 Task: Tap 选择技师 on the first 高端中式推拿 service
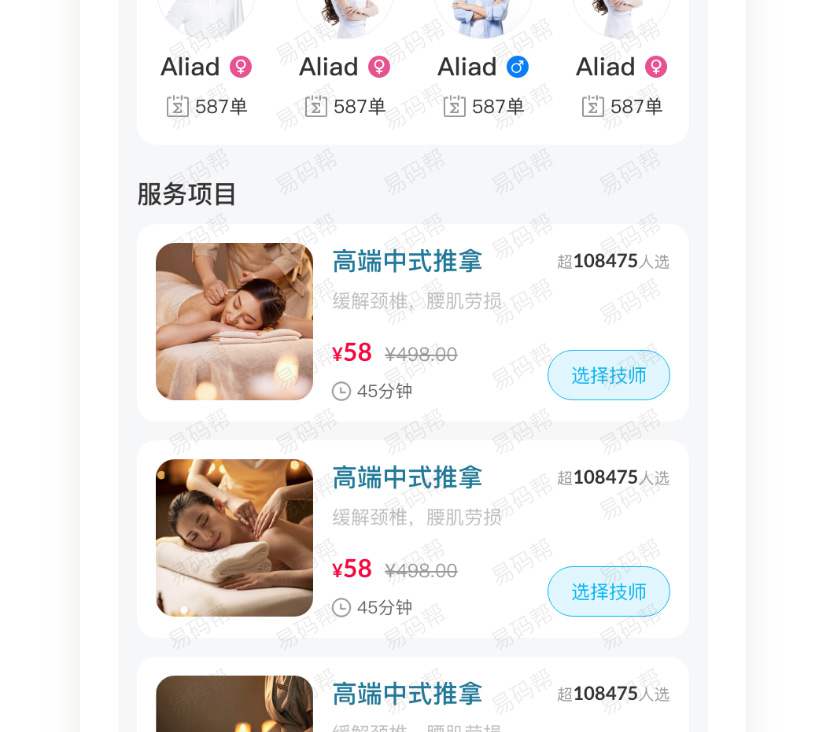pos(608,375)
